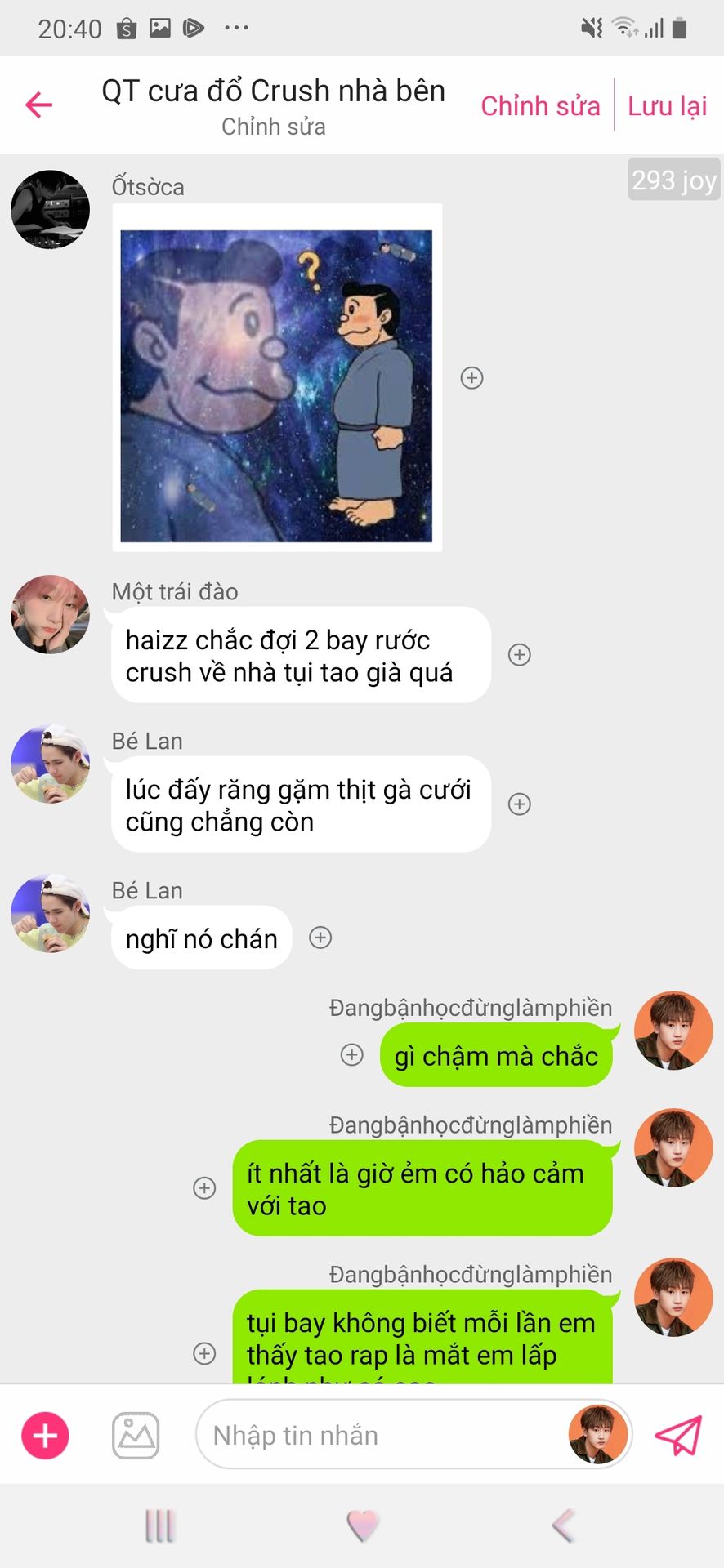The width and height of the screenshot is (724, 1568).
Task: Tap the plus icon beside "gì chậm mà chắc"
Action: point(351,1055)
